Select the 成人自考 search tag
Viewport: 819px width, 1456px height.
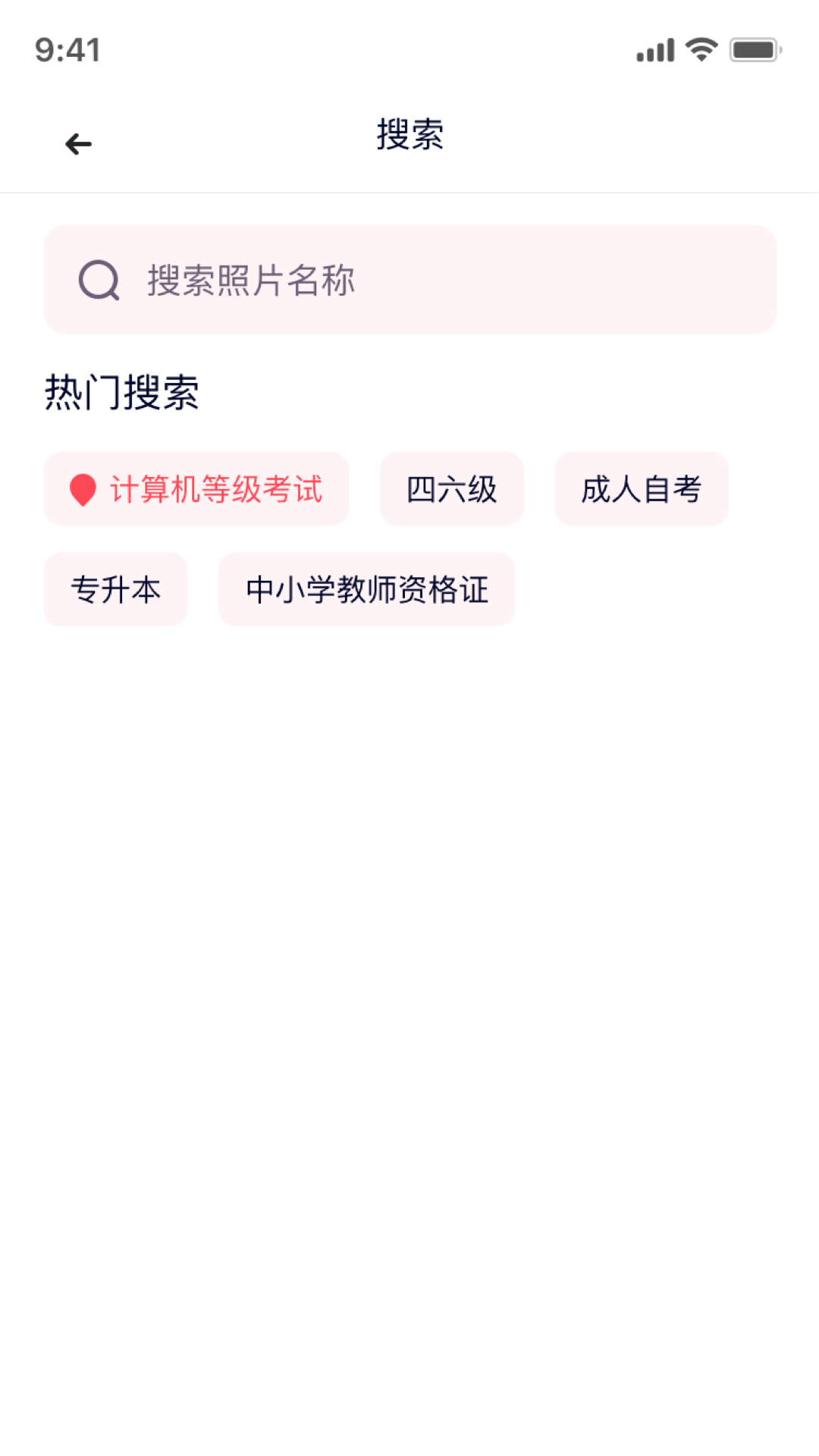pos(642,490)
